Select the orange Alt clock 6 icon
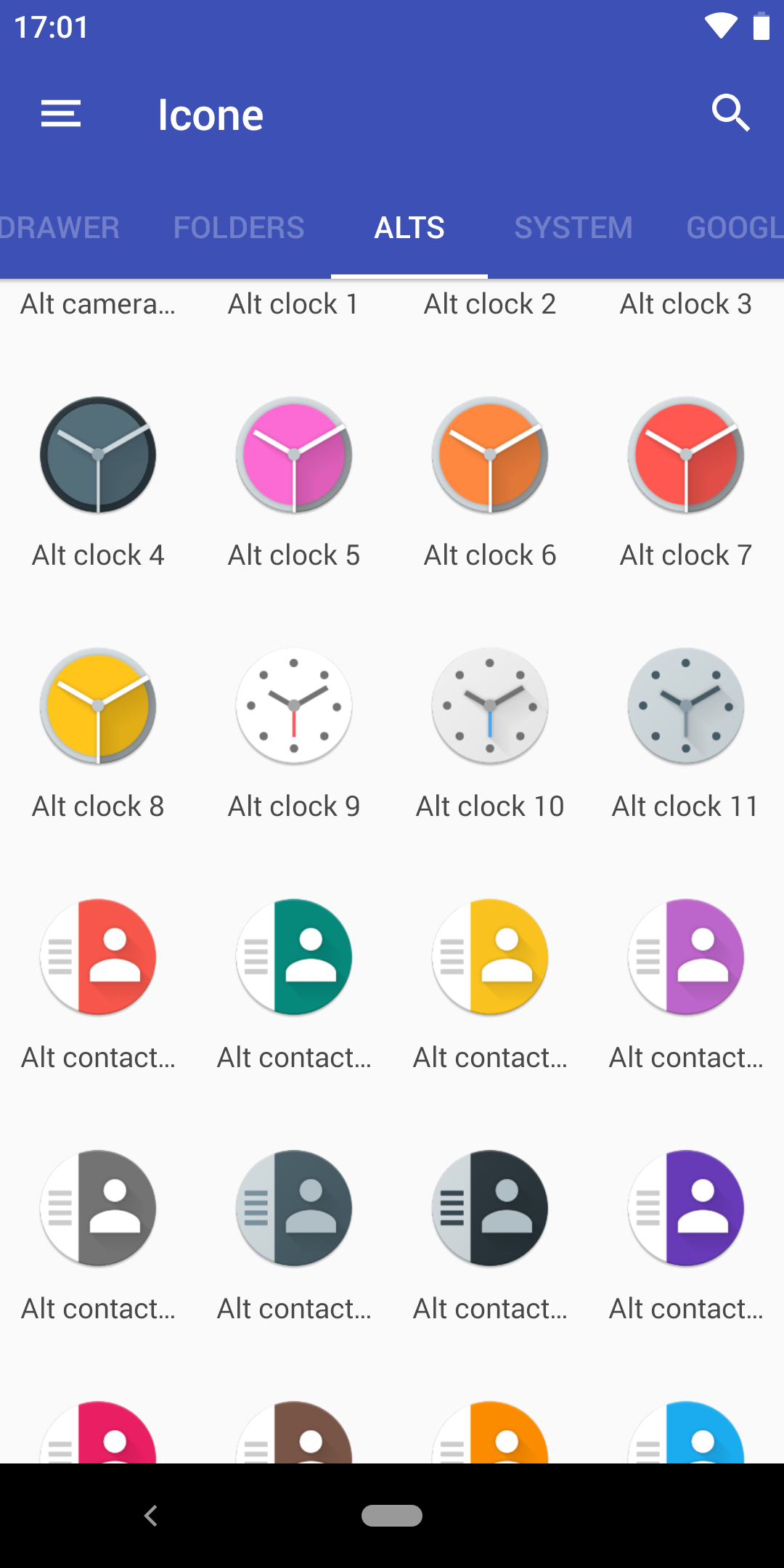The image size is (784, 1568). 490,455
